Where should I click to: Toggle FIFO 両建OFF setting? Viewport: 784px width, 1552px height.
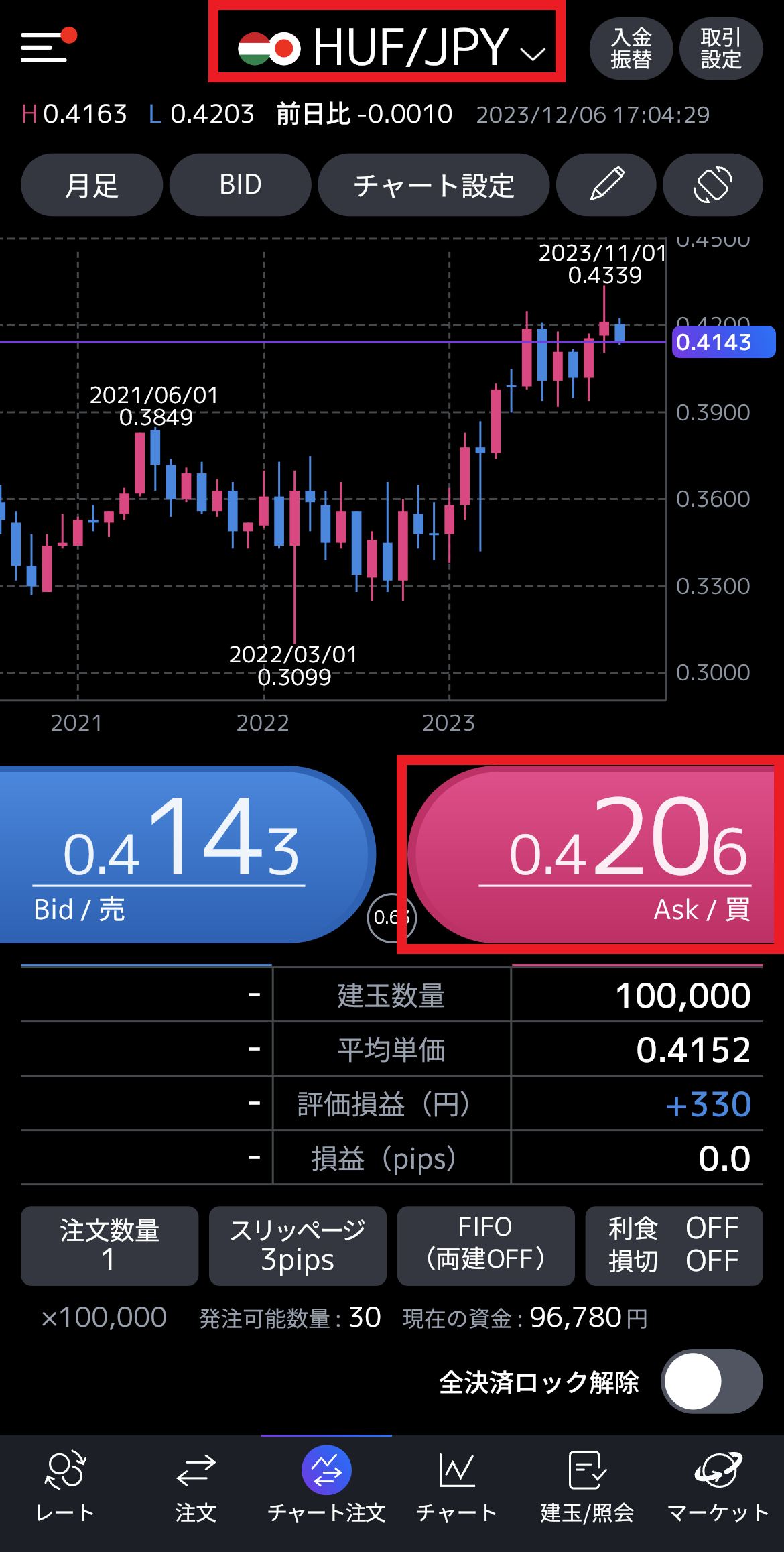[x=485, y=1246]
